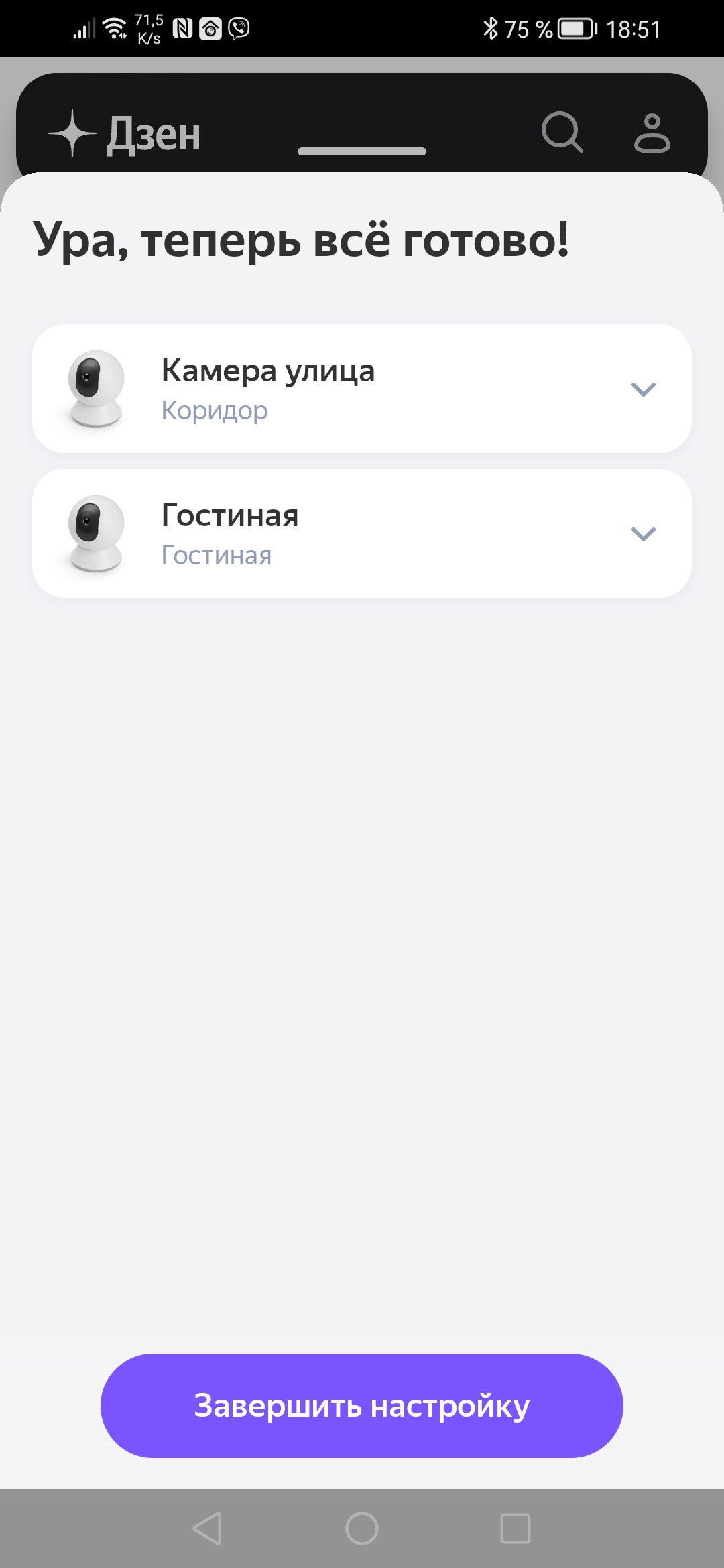The width and height of the screenshot is (724, 1568).
Task: Tap the Завершить настройку button
Action: click(x=362, y=1405)
